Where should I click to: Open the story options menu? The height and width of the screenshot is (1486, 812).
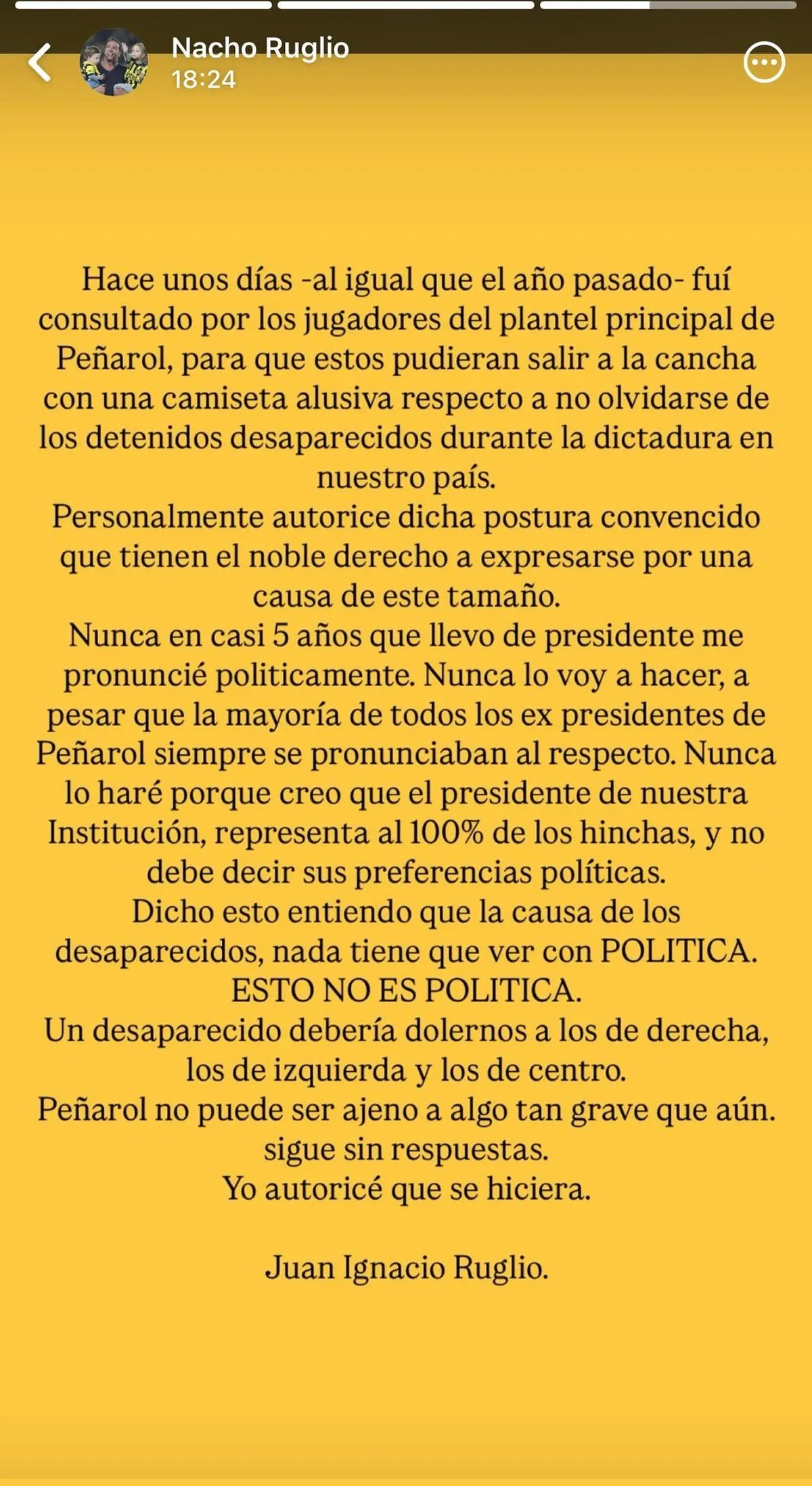click(764, 62)
